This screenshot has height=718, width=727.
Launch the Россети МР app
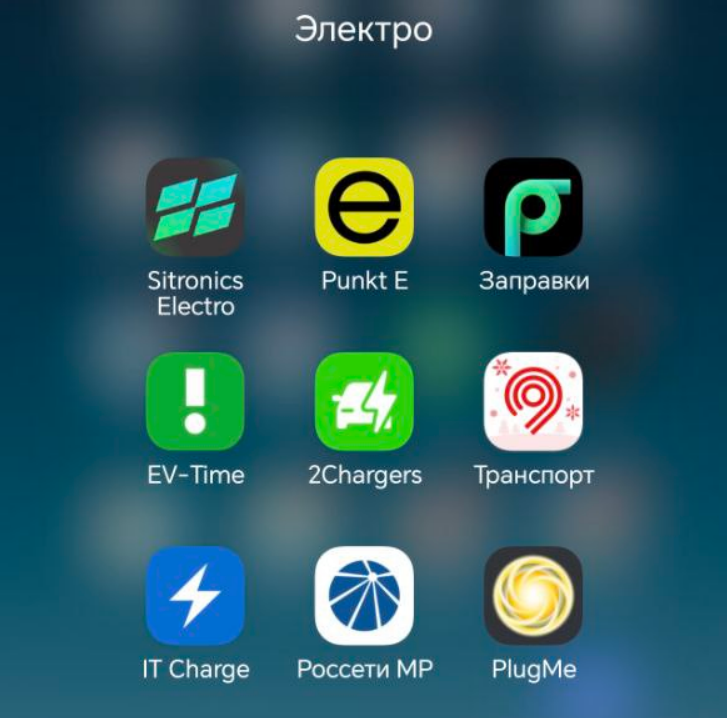coord(364,595)
